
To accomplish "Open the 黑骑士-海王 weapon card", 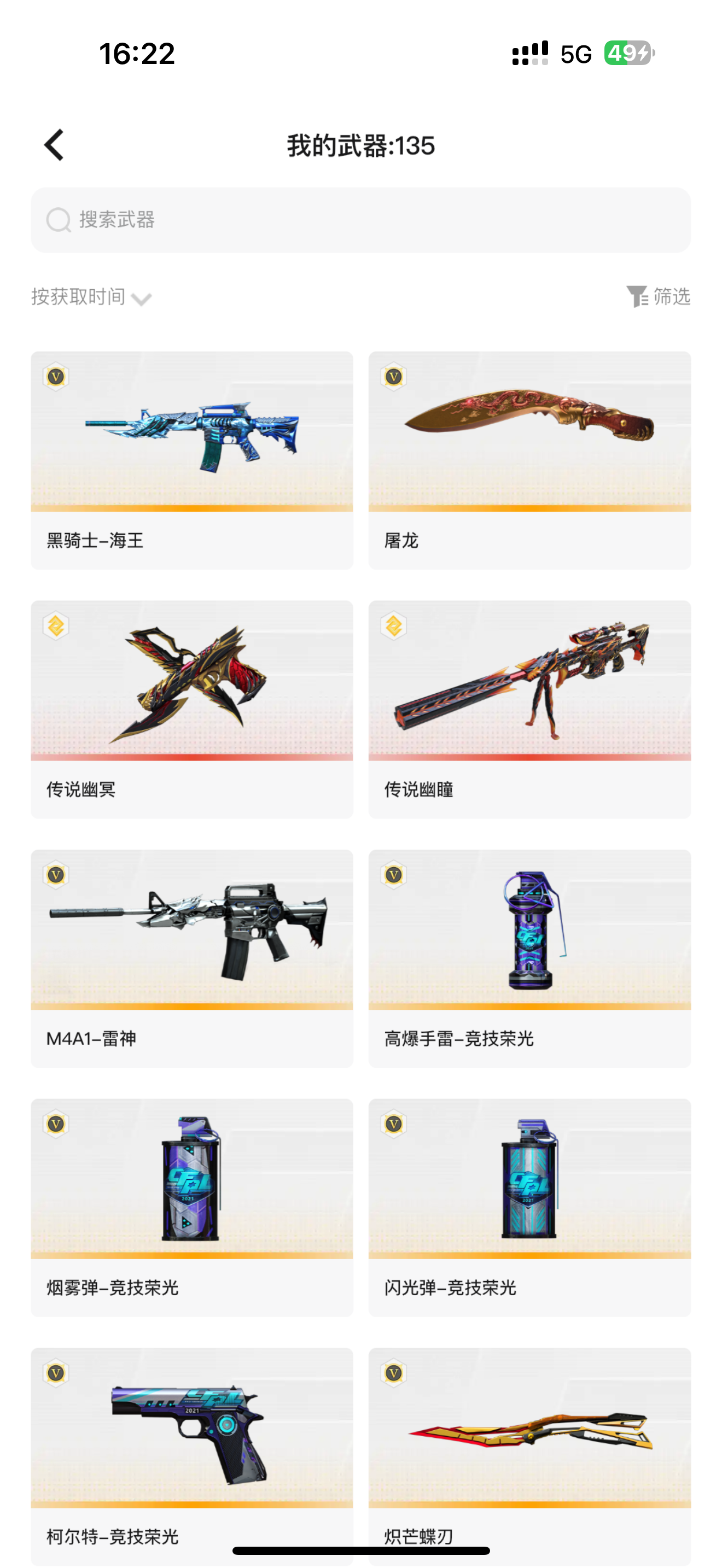I will pyautogui.click(x=192, y=460).
